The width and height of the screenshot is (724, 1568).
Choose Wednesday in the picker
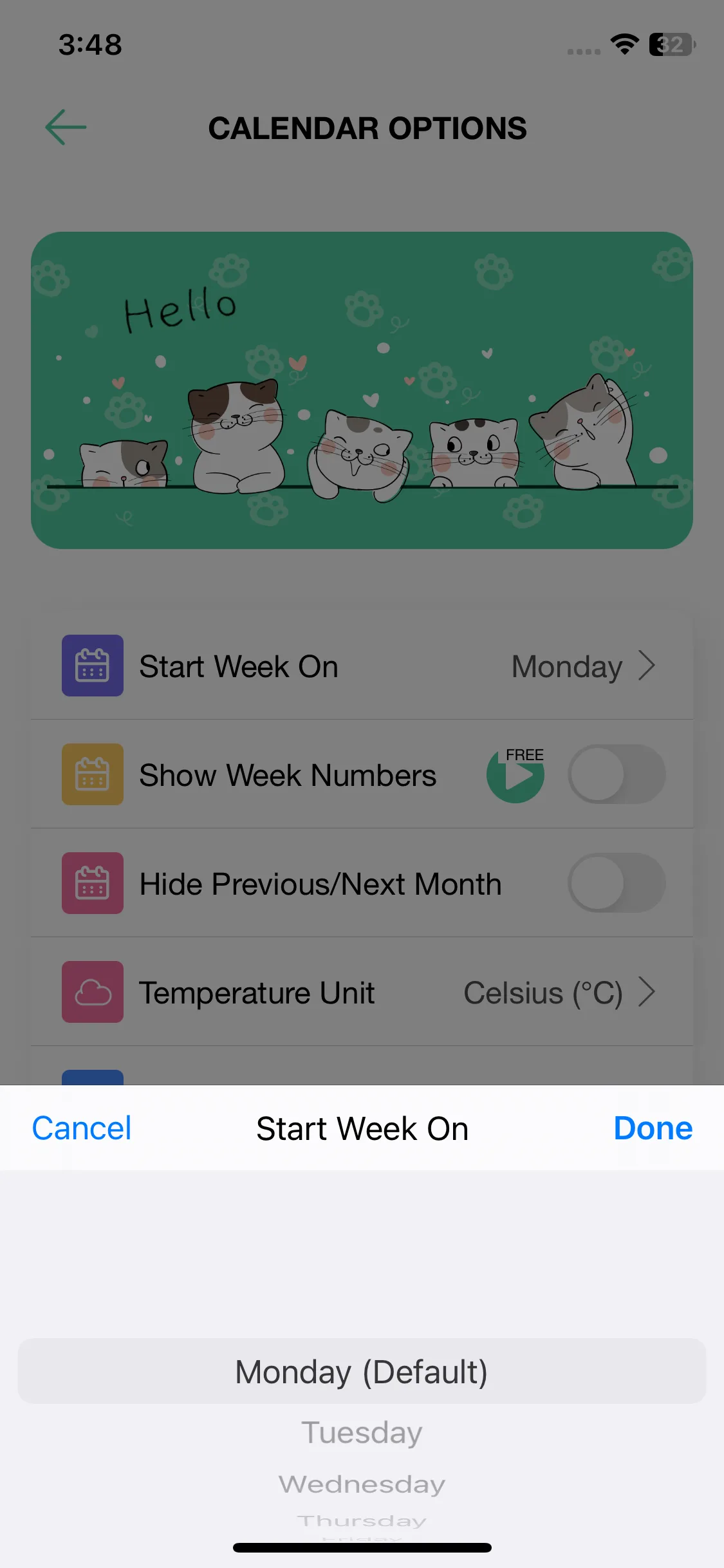(x=362, y=1484)
